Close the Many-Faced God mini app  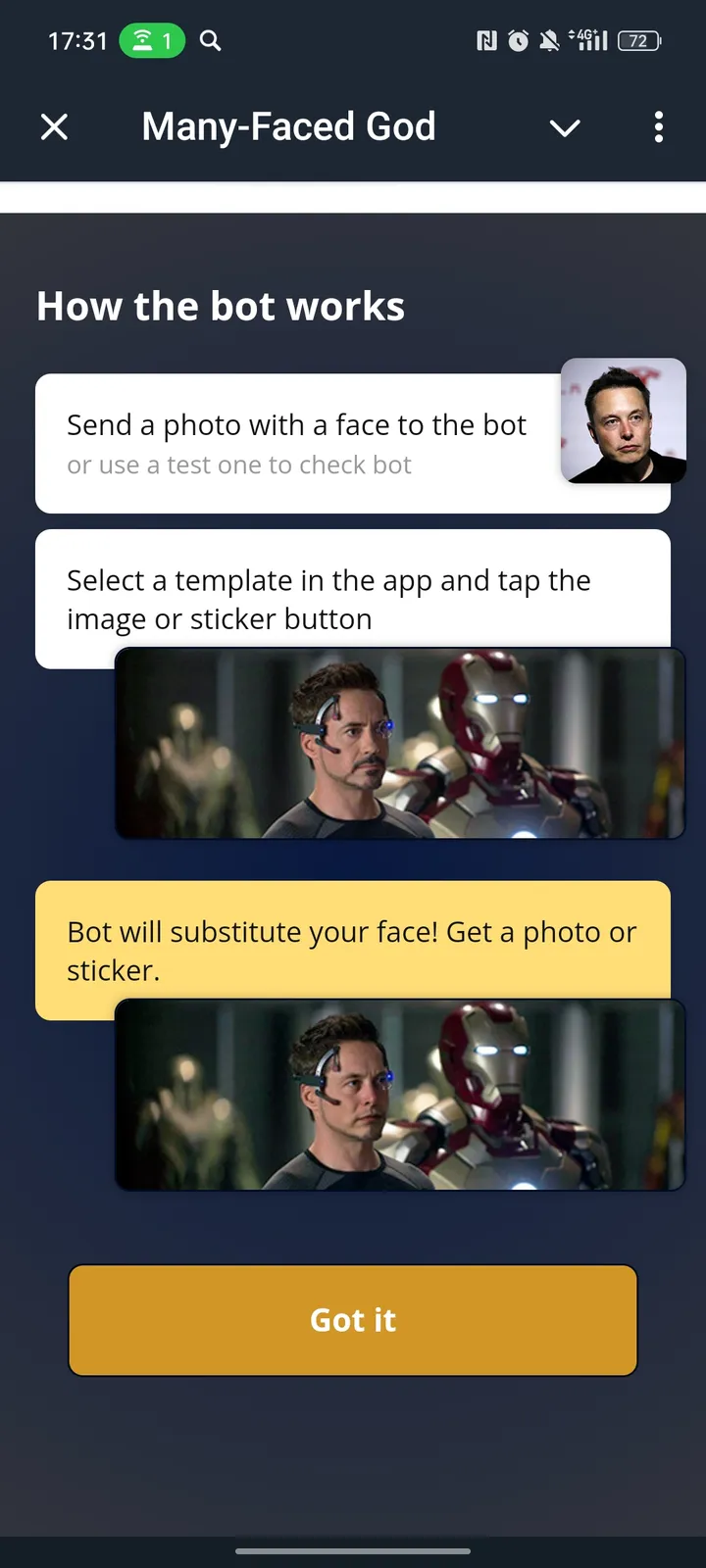(55, 126)
